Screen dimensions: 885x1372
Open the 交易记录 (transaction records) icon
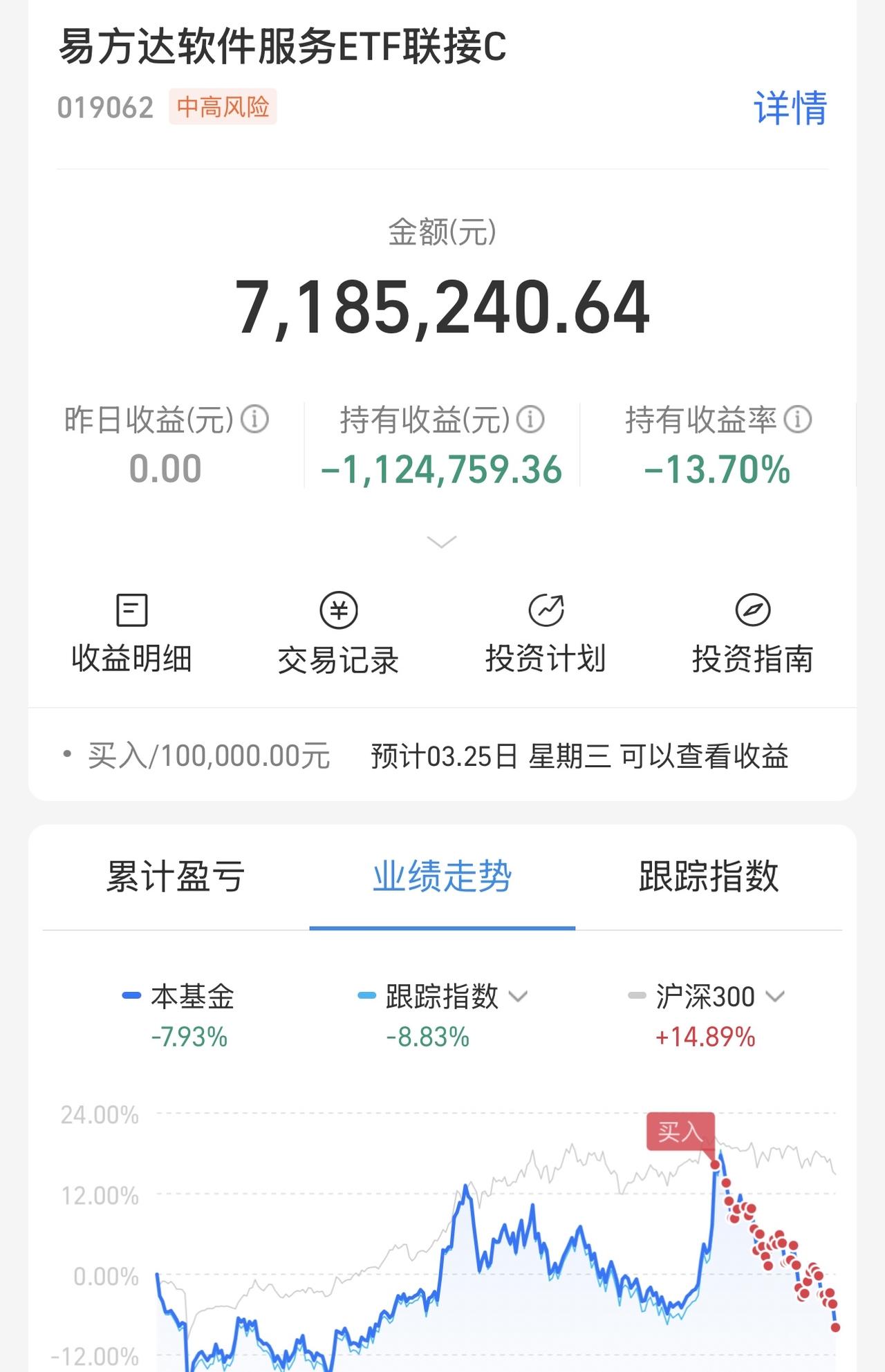point(338,630)
